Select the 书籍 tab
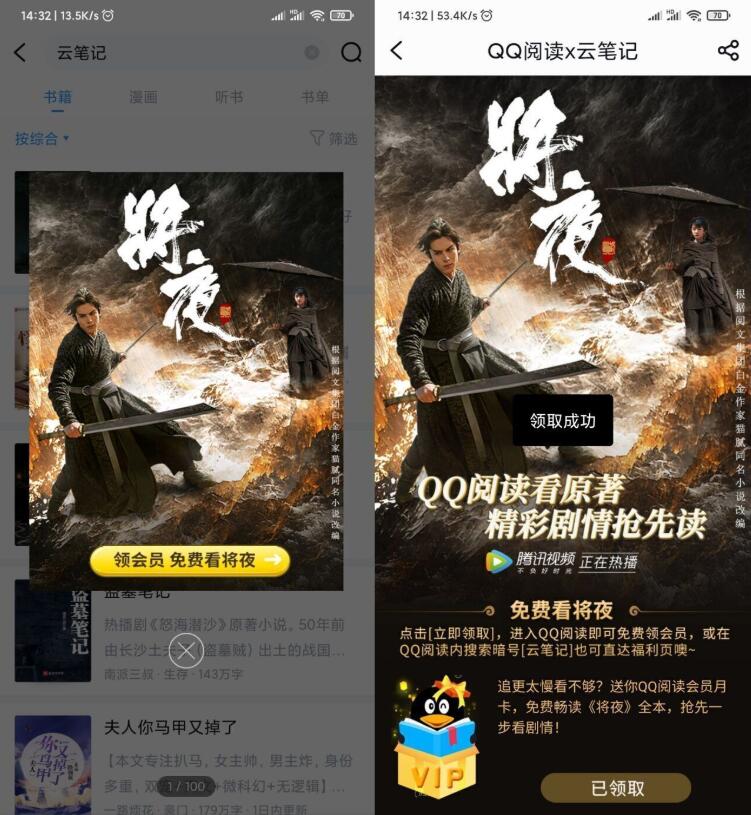This screenshot has height=815, width=751. [57, 97]
